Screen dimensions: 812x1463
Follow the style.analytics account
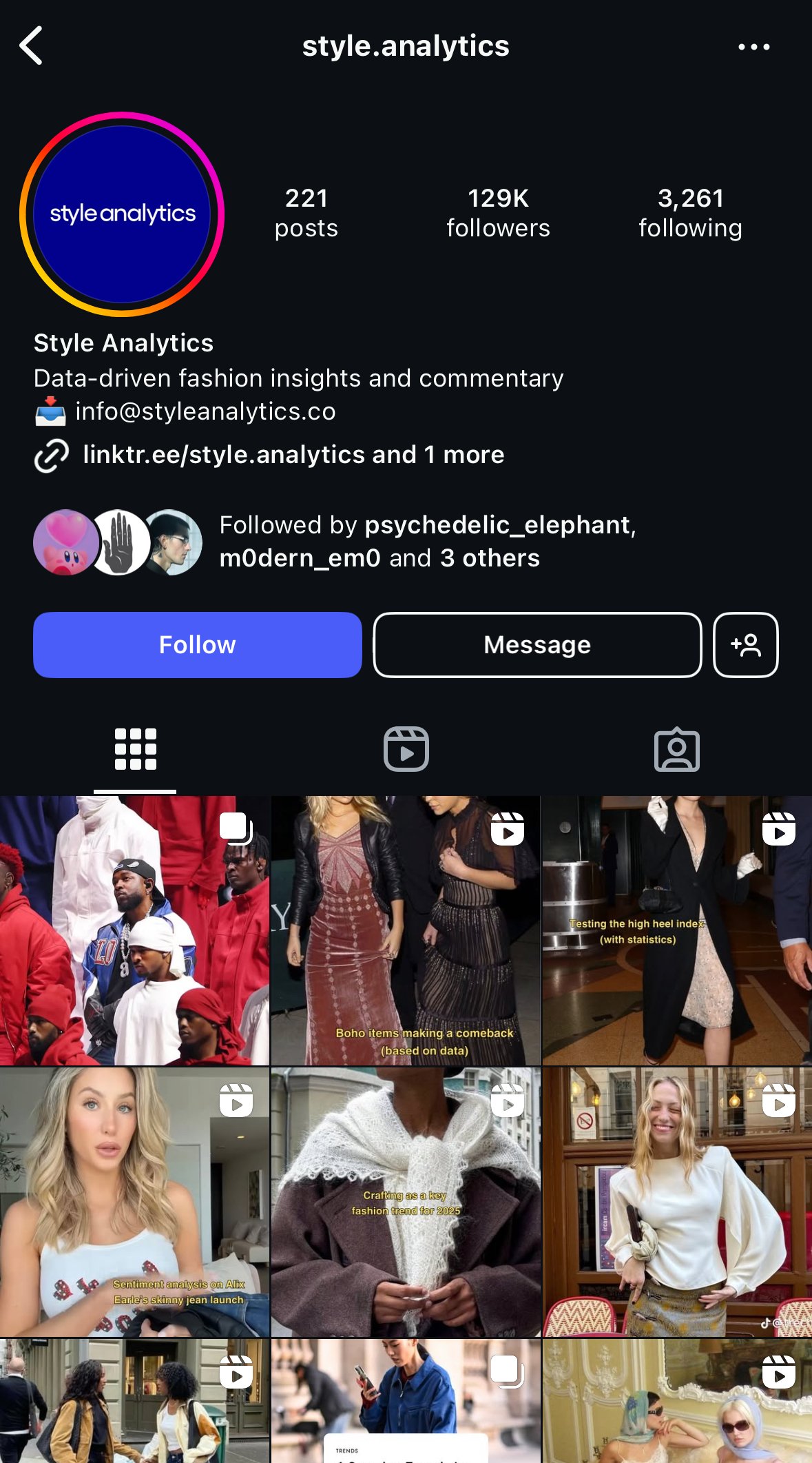pos(198,645)
